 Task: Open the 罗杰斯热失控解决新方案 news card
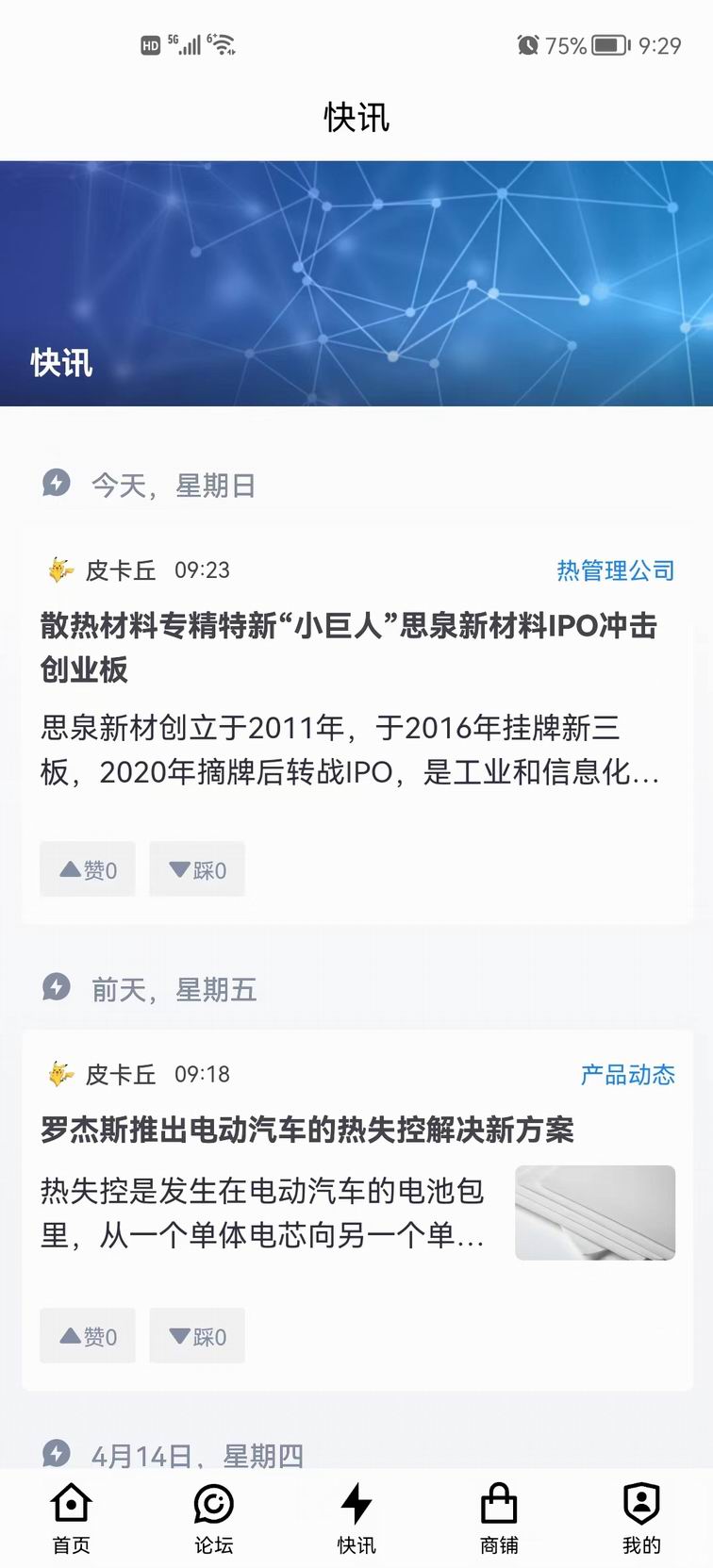pos(307,1130)
